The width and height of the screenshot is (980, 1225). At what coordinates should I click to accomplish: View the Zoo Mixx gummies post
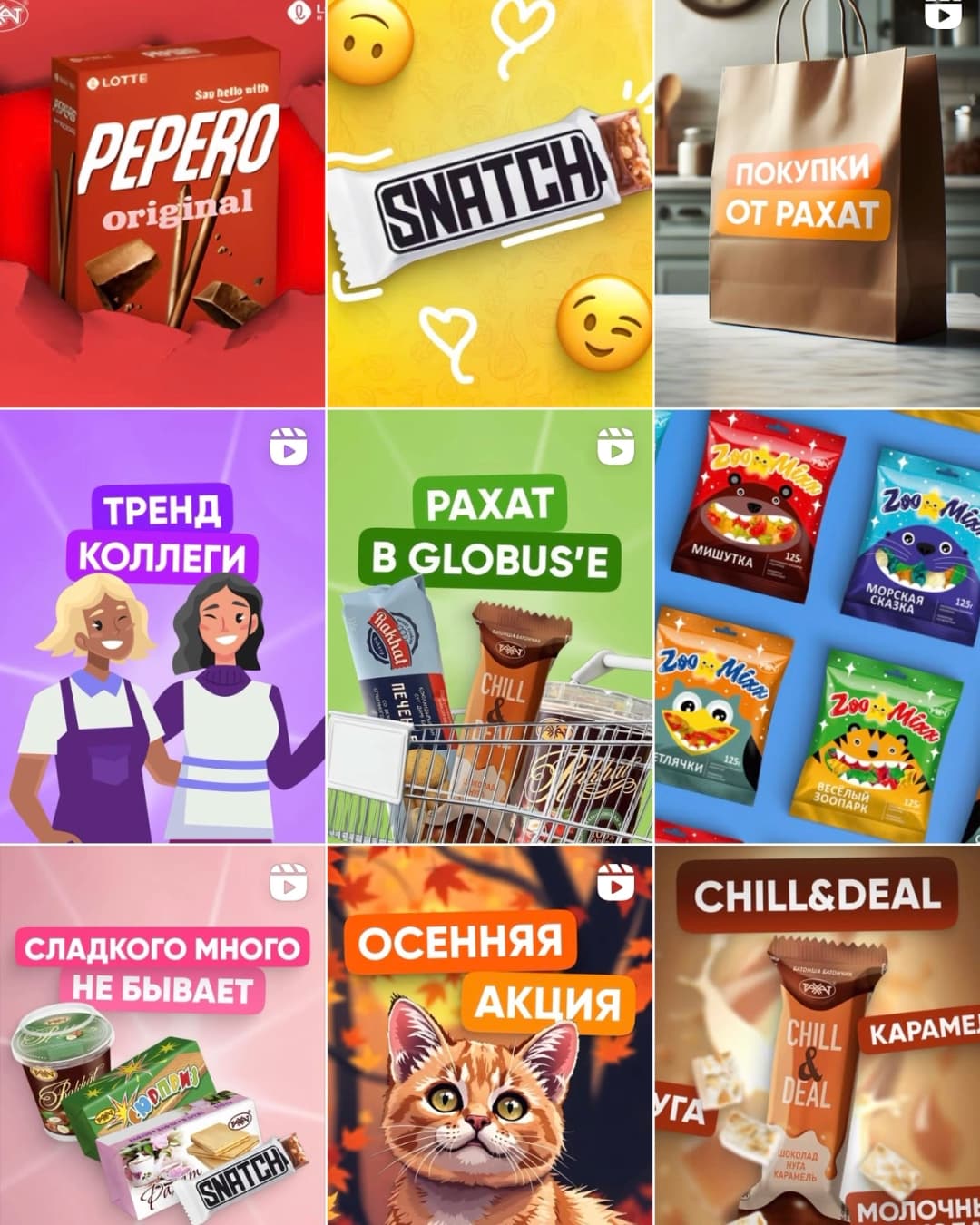[x=817, y=626]
